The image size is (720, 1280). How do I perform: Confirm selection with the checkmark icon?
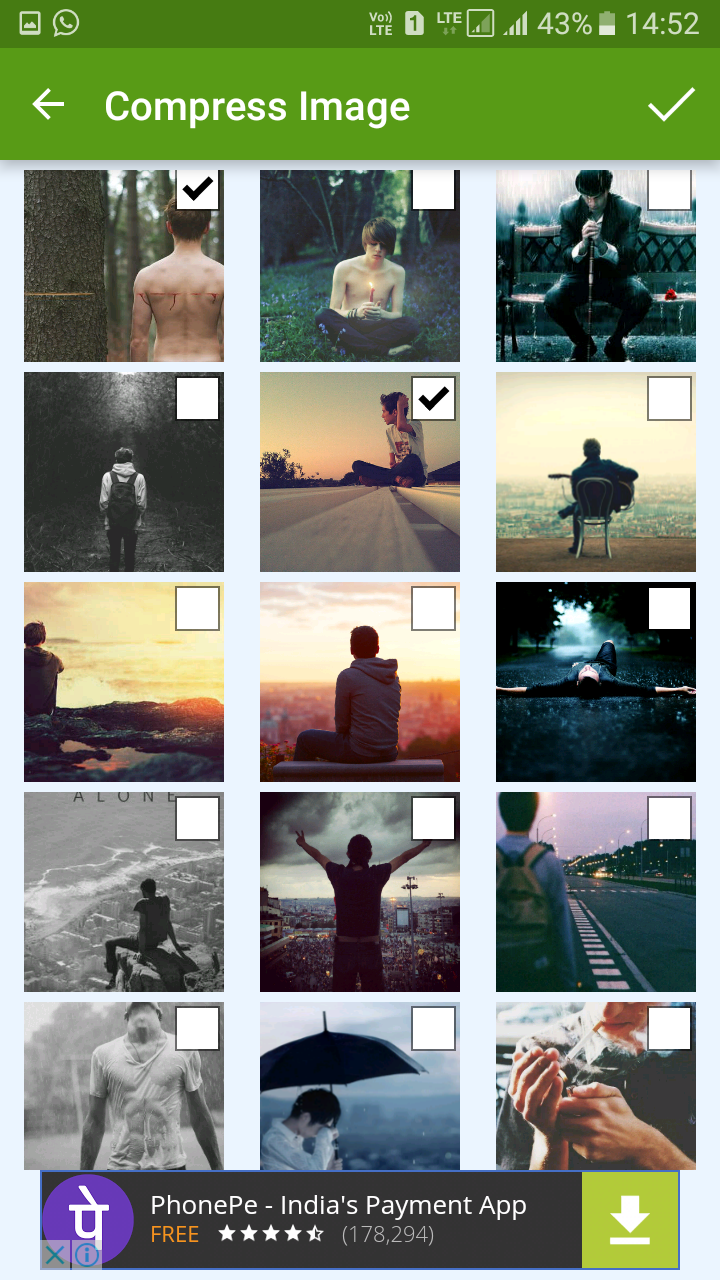671,104
